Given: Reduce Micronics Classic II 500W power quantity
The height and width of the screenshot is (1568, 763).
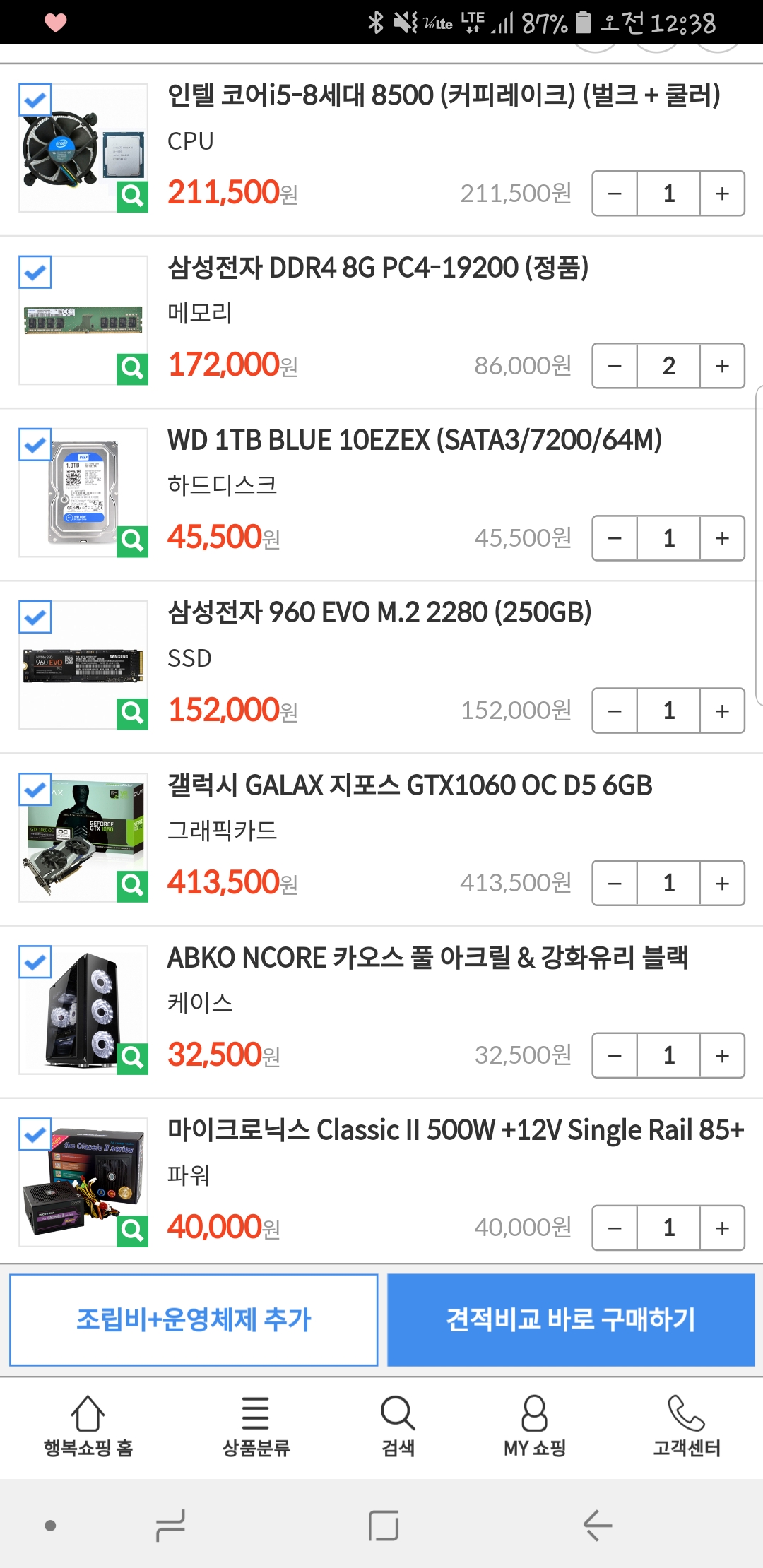Looking at the screenshot, I should (615, 1228).
